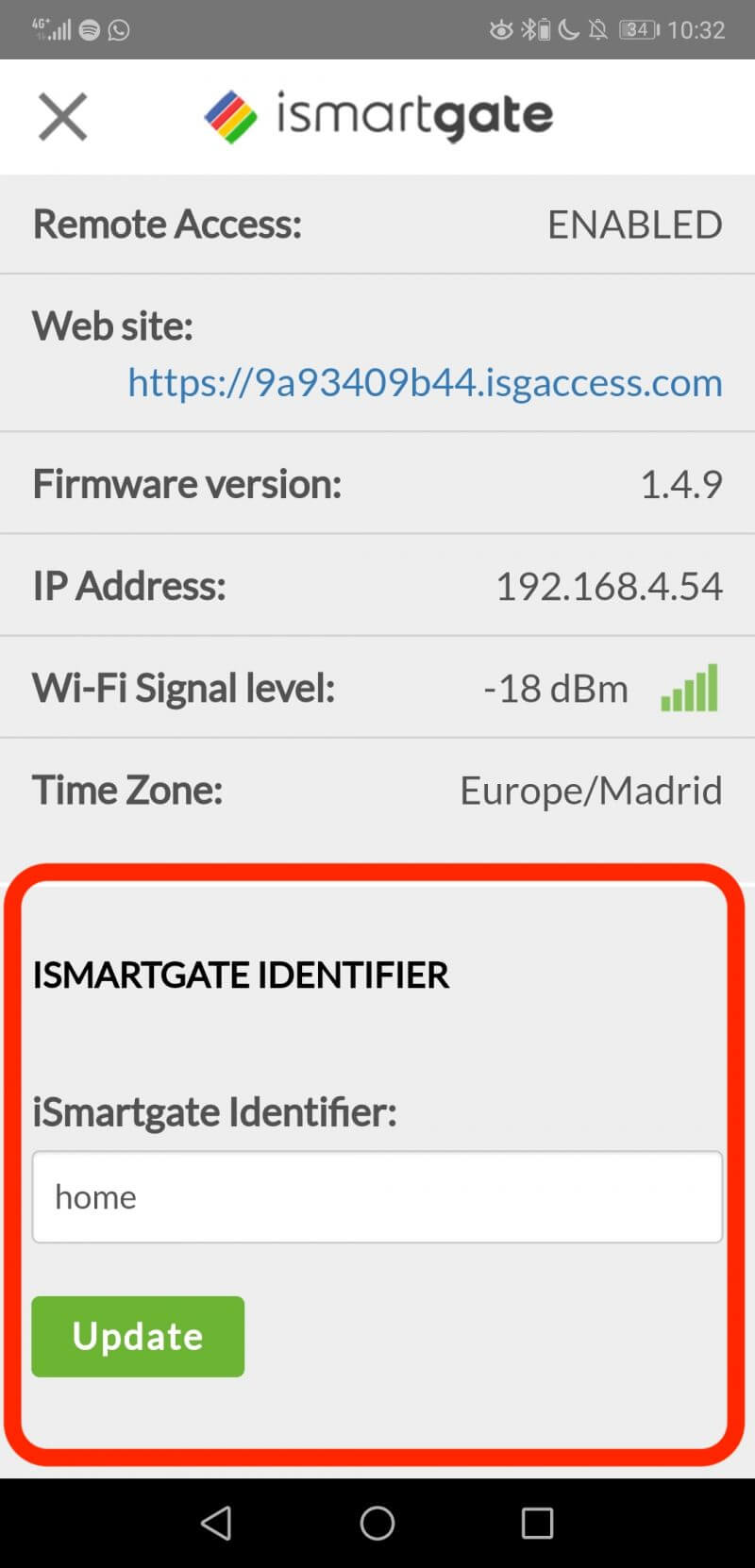Tap the Wi-Fi signal strength bars icon
755x1568 pixels.
pyautogui.click(x=689, y=689)
